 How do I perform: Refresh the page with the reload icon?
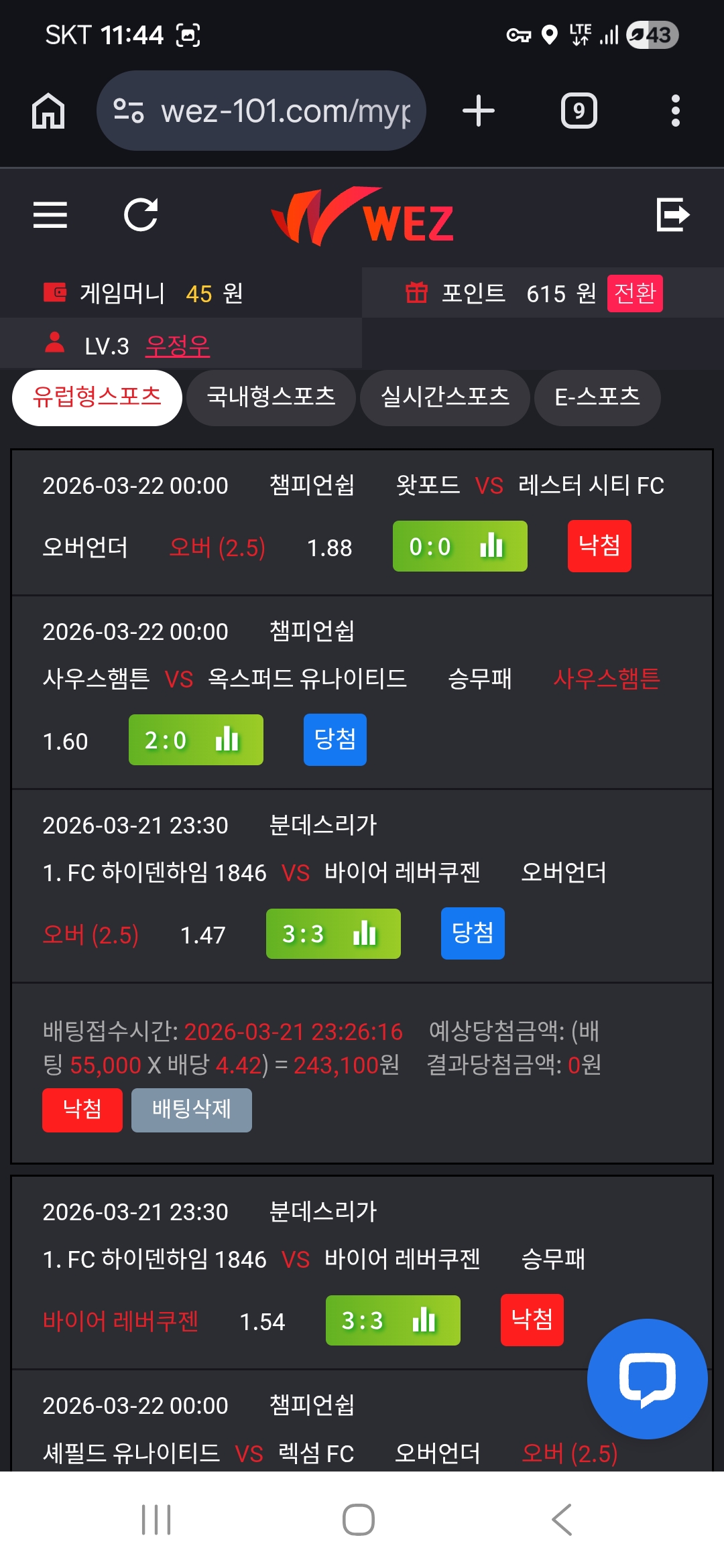pos(141,215)
